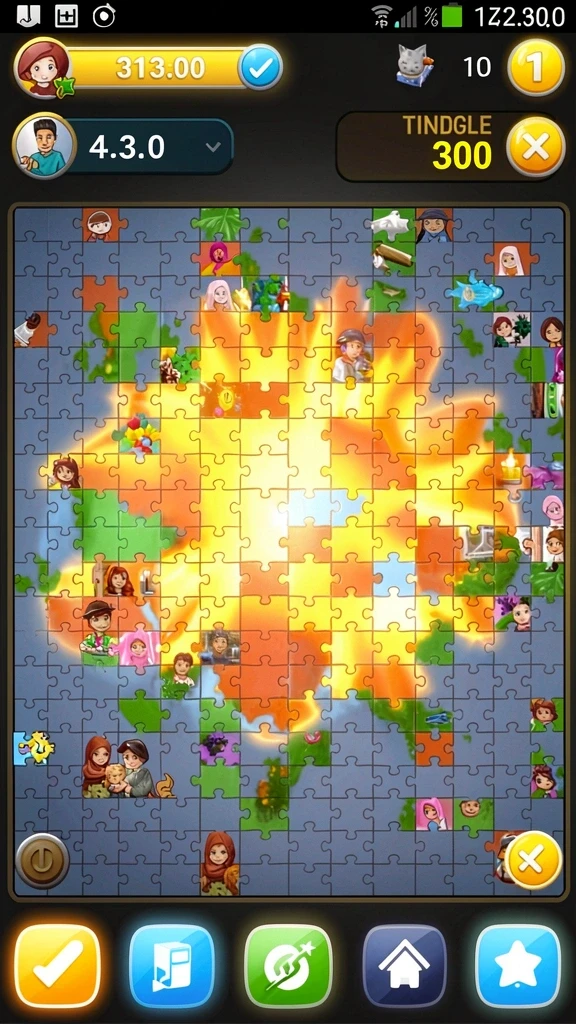The width and height of the screenshot is (576, 1024).
Task: Tap the cat icon beside the 10 counter
Action: [x=415, y=65]
